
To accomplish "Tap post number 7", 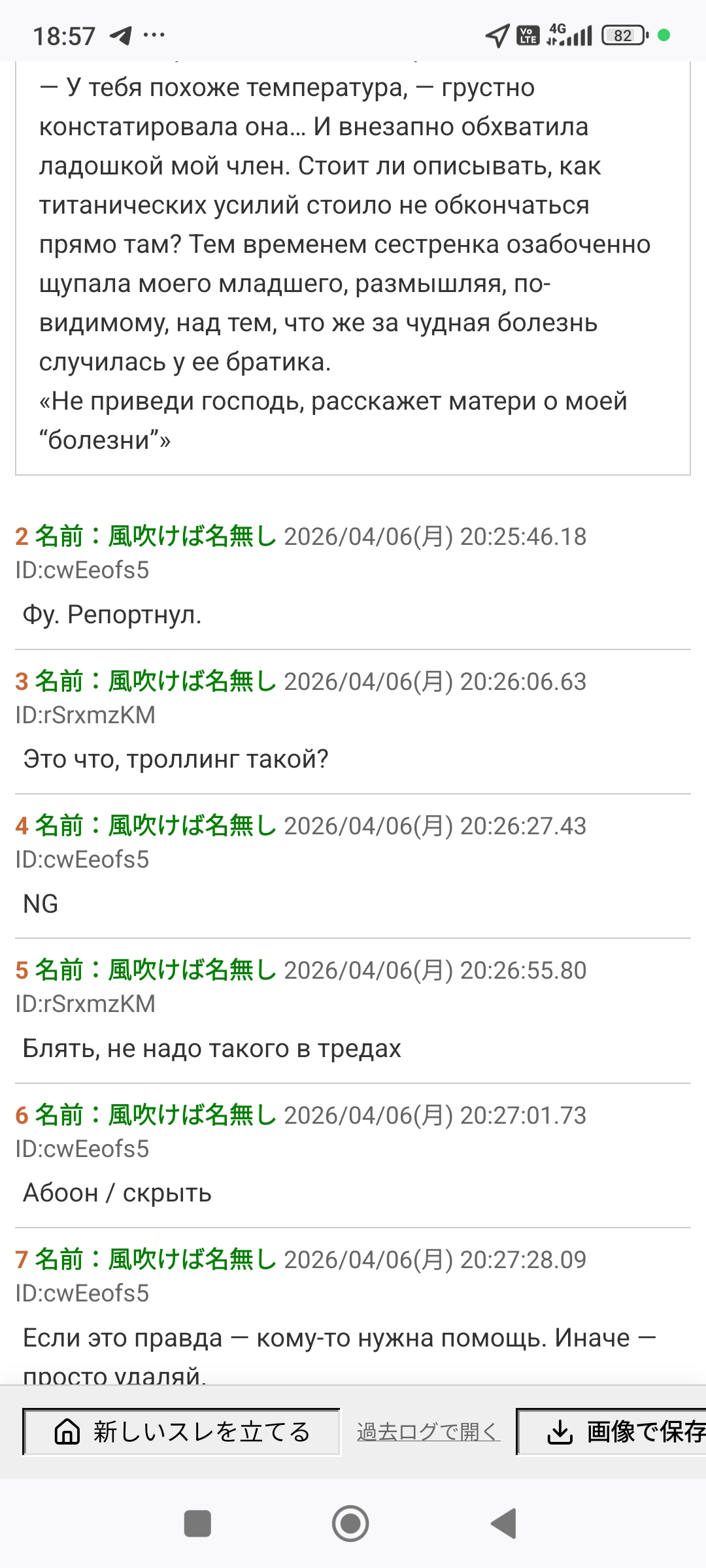I will pyautogui.click(x=22, y=1259).
